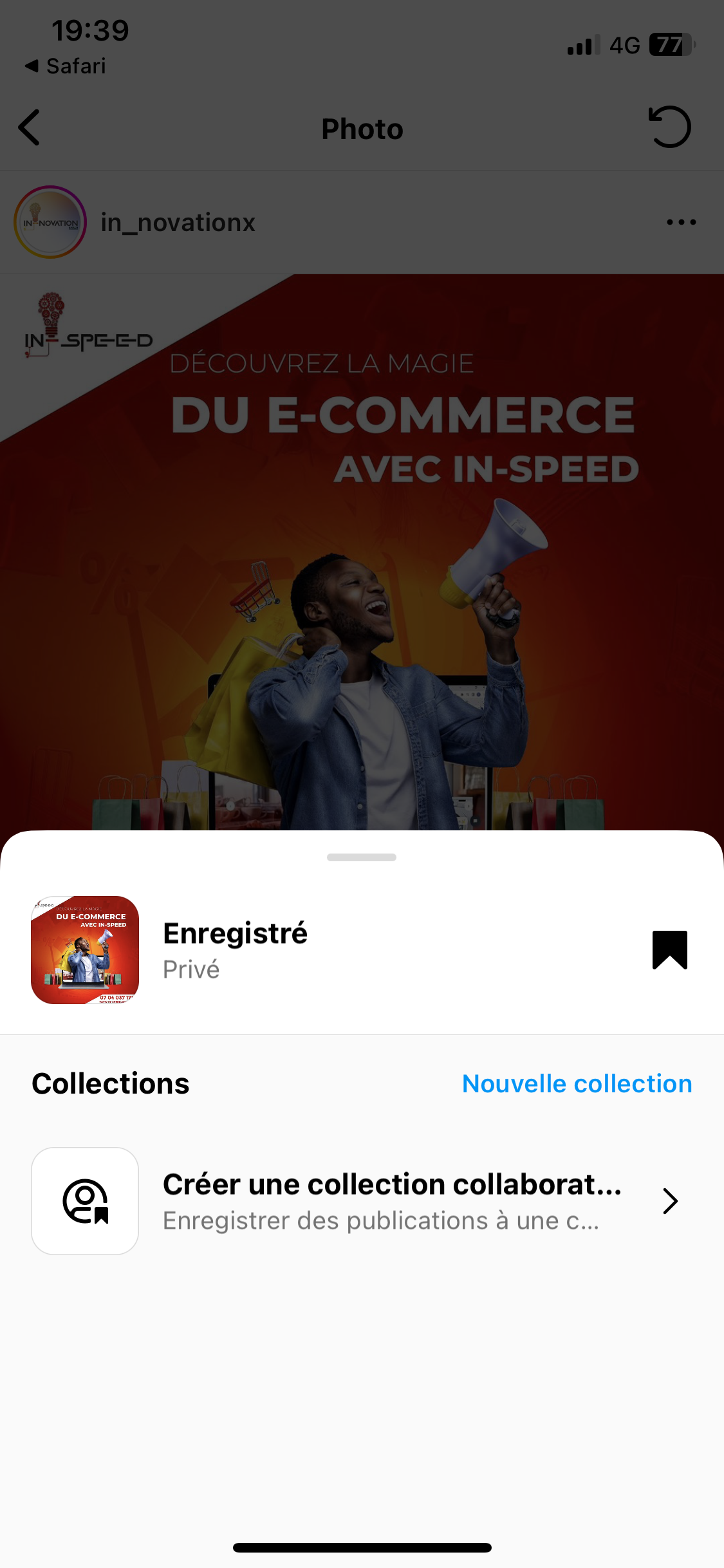Tap Nouvelle collection link
This screenshot has height=1568, width=724.
(577, 1083)
